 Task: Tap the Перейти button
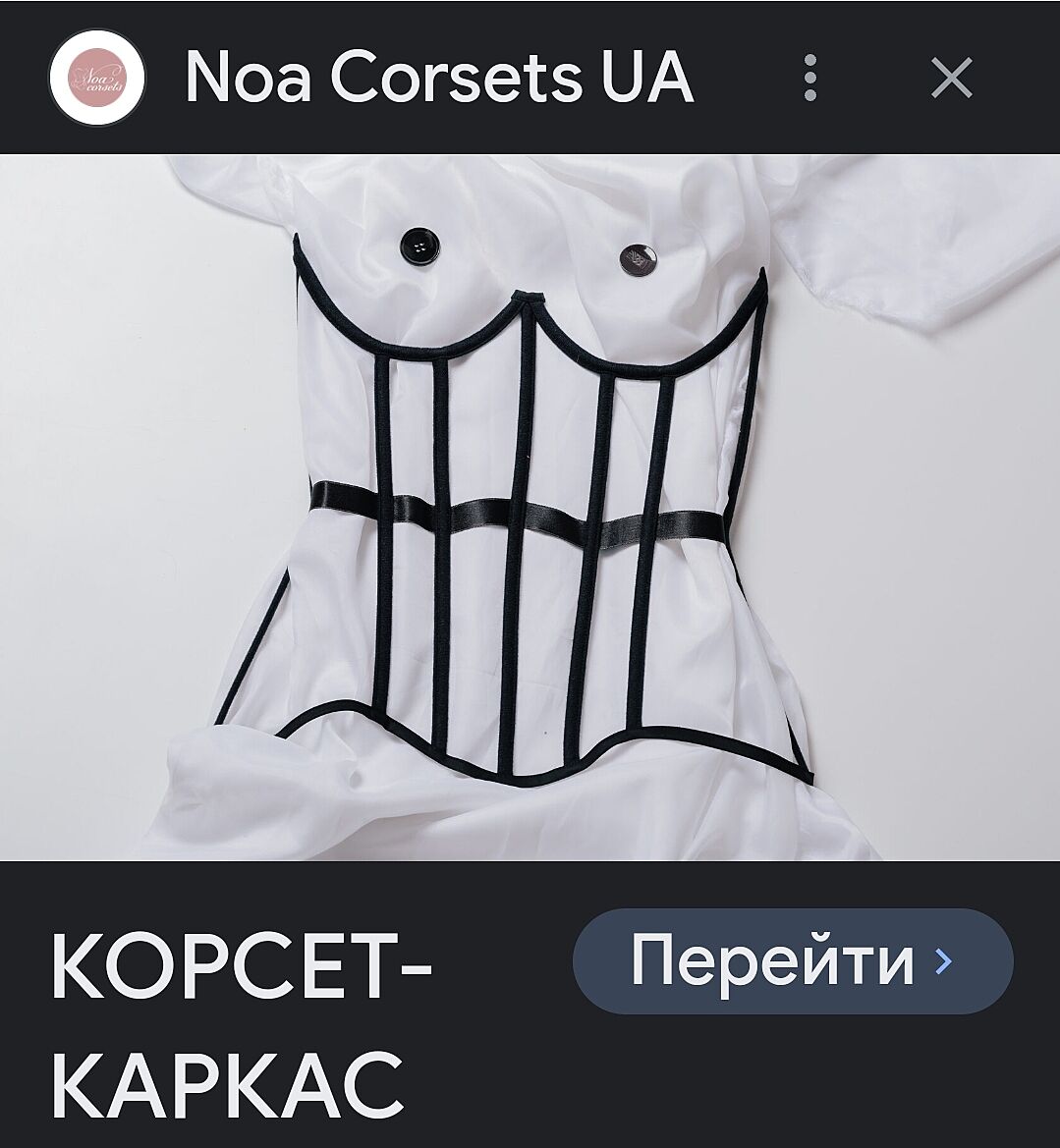[x=792, y=960]
